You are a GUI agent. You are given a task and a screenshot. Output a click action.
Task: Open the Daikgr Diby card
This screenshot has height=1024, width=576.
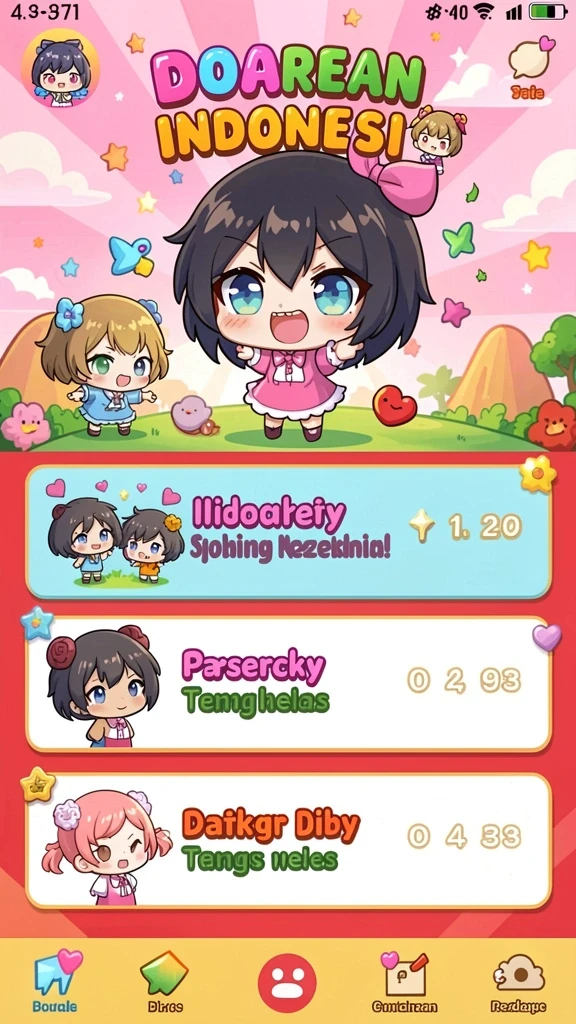288,841
